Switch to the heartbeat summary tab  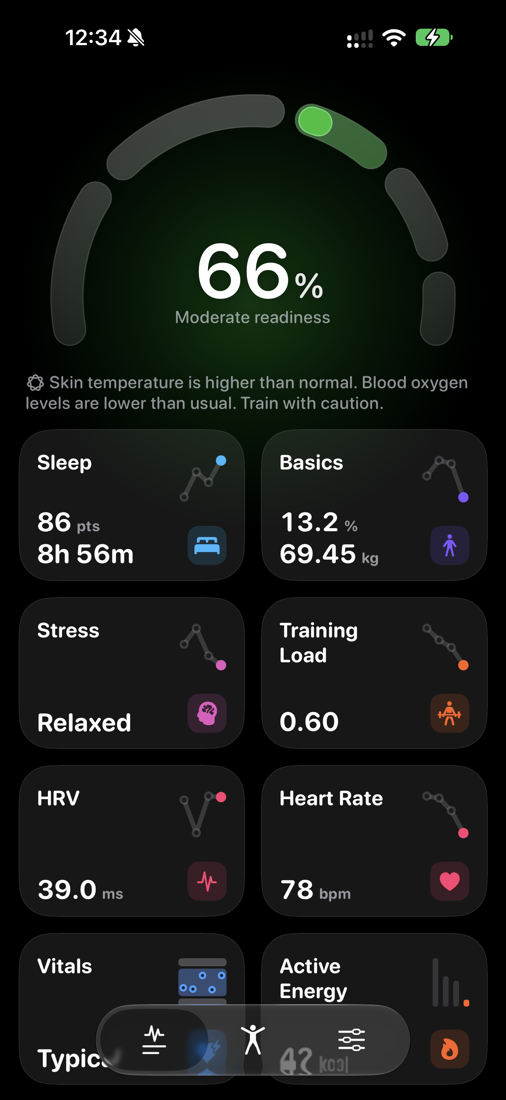154,1040
